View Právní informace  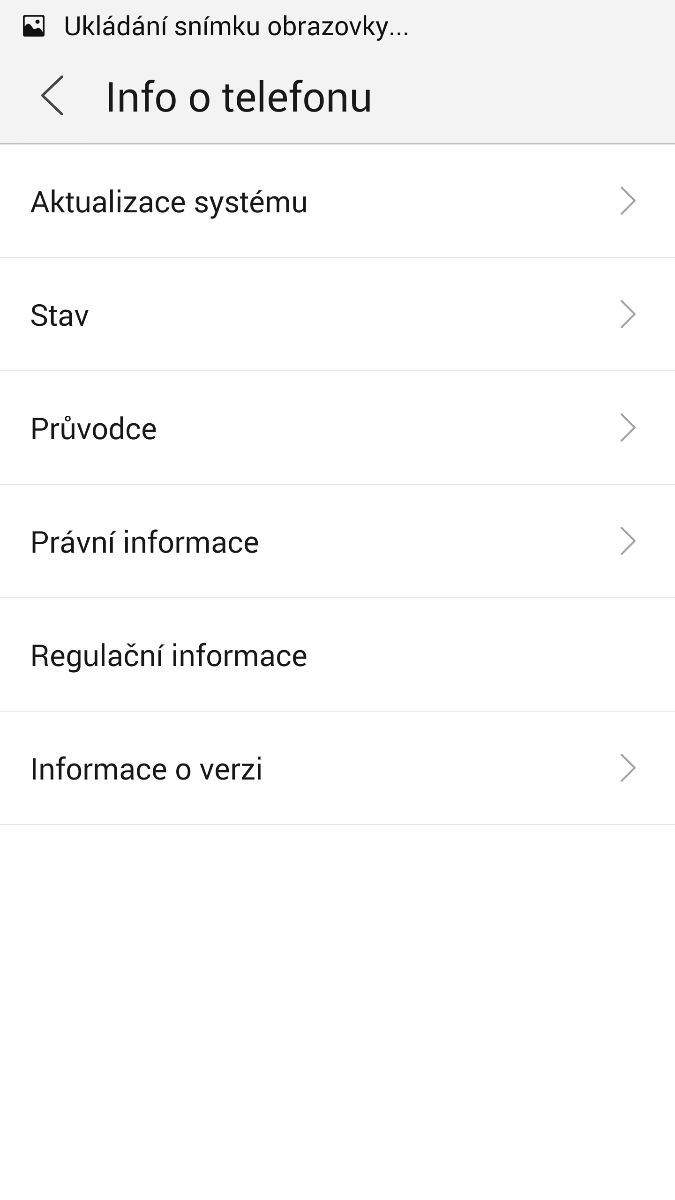(x=337, y=542)
